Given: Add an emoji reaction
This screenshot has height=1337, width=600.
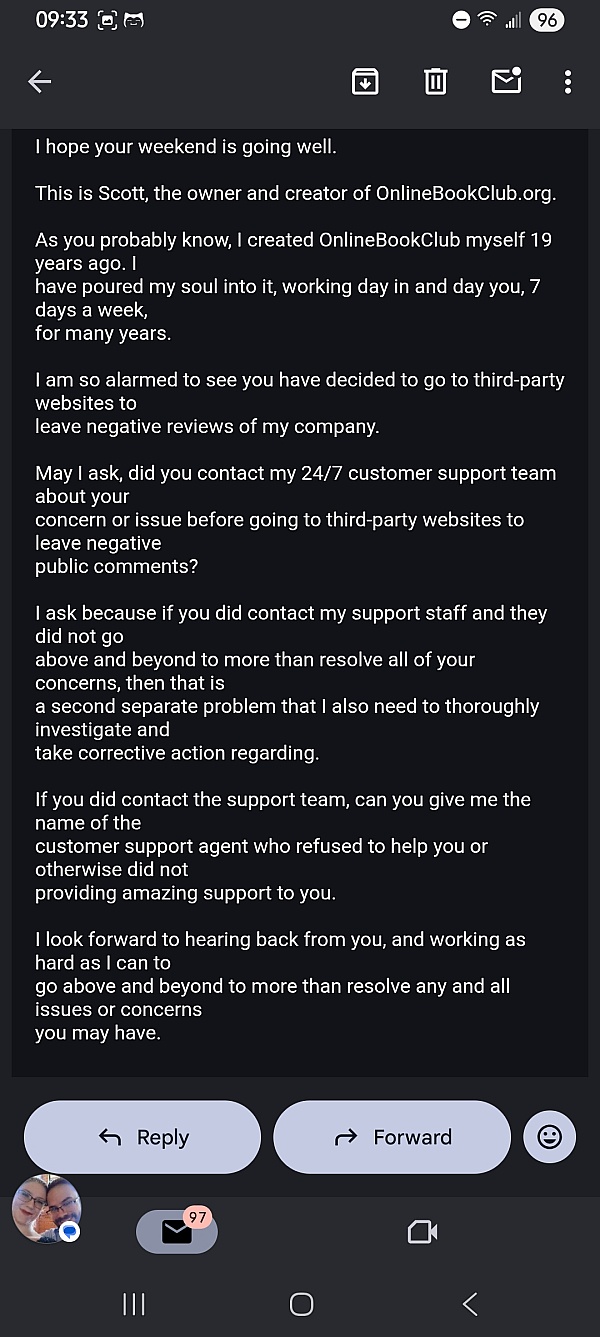Looking at the screenshot, I should click(549, 1137).
